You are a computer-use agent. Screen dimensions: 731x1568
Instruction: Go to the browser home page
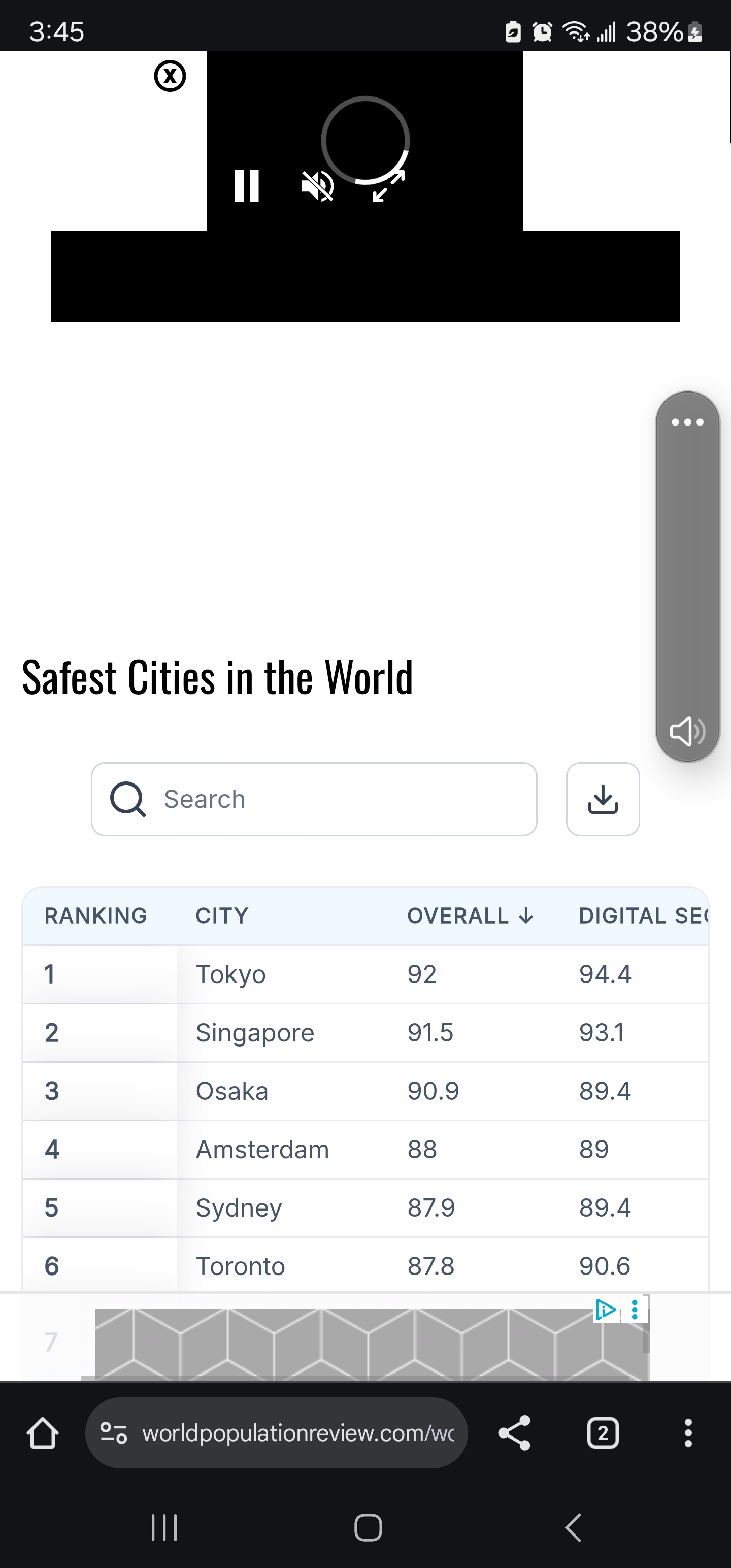[x=43, y=1433]
